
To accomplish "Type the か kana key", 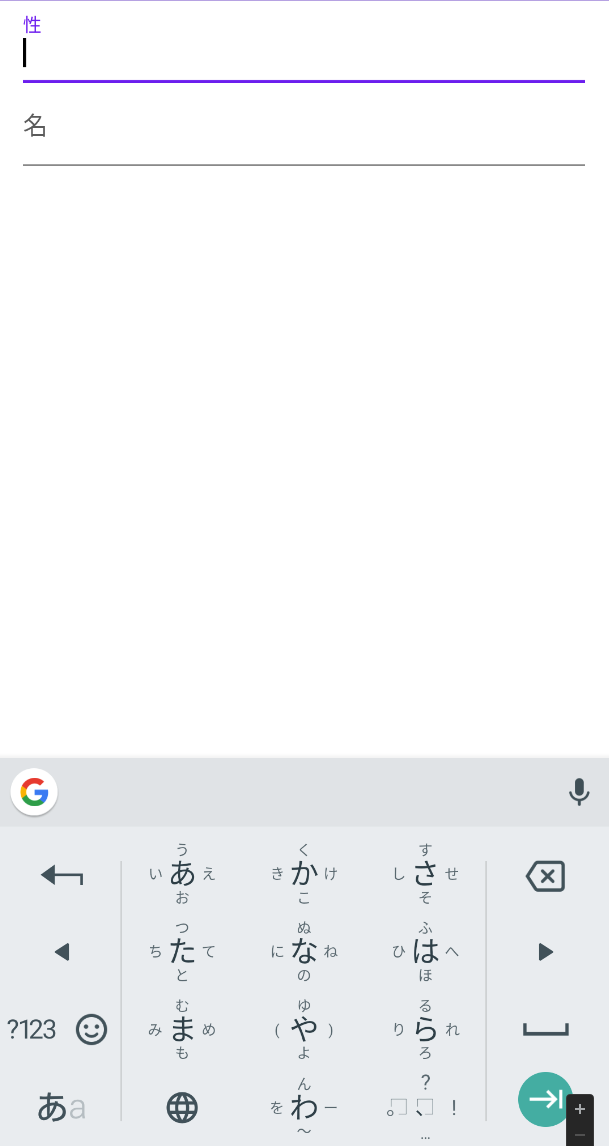I will point(304,873).
